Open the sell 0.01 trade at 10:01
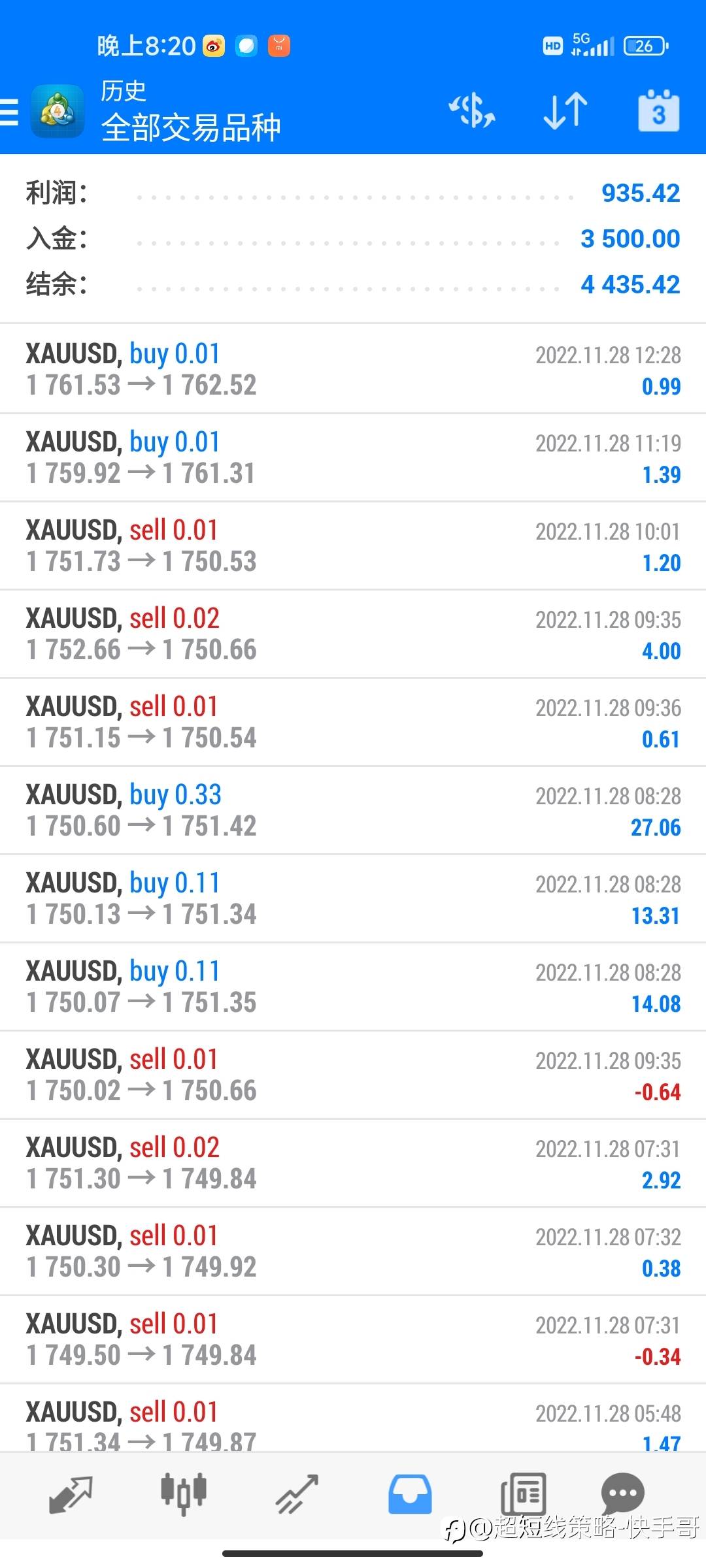This screenshot has width=706, height=1568. pos(353,546)
